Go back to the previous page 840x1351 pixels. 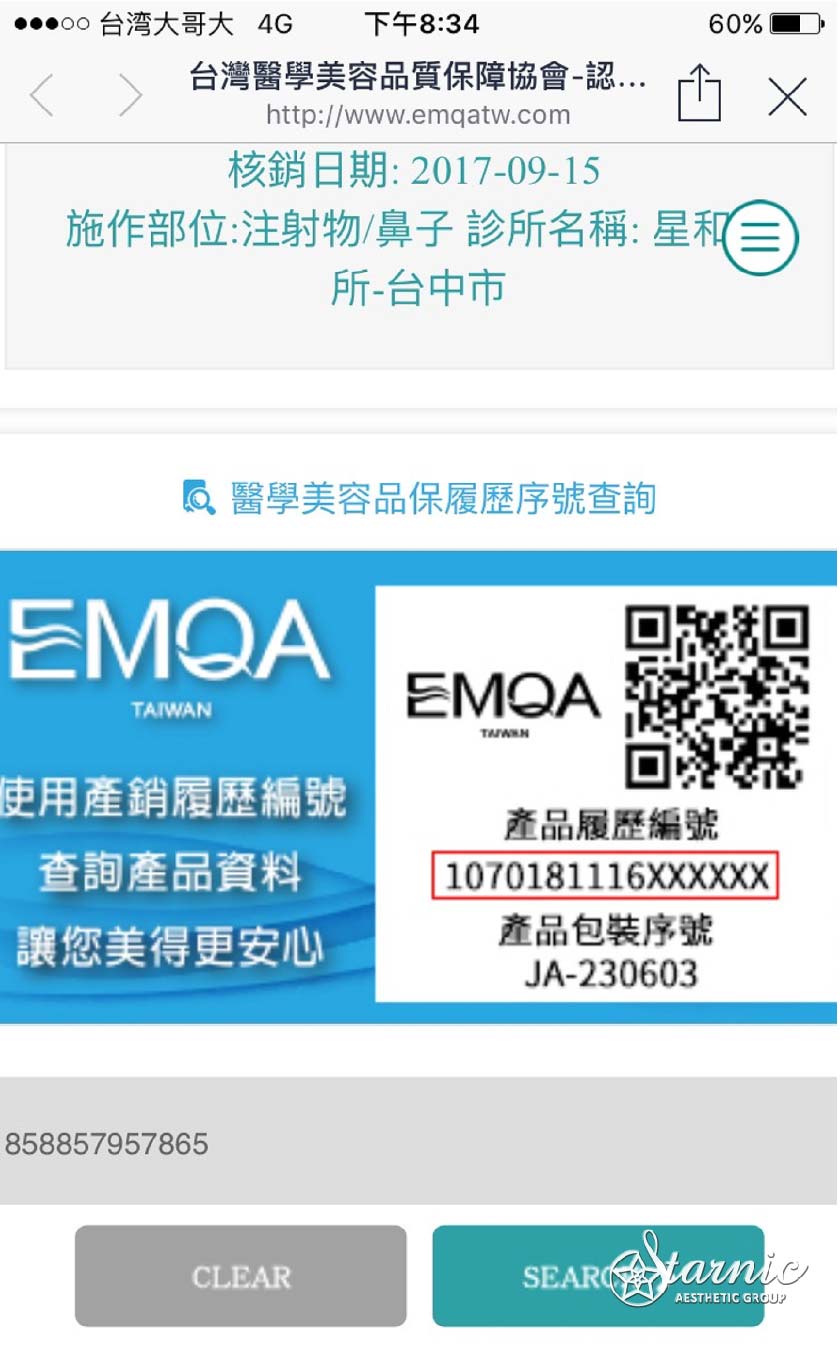[42, 96]
